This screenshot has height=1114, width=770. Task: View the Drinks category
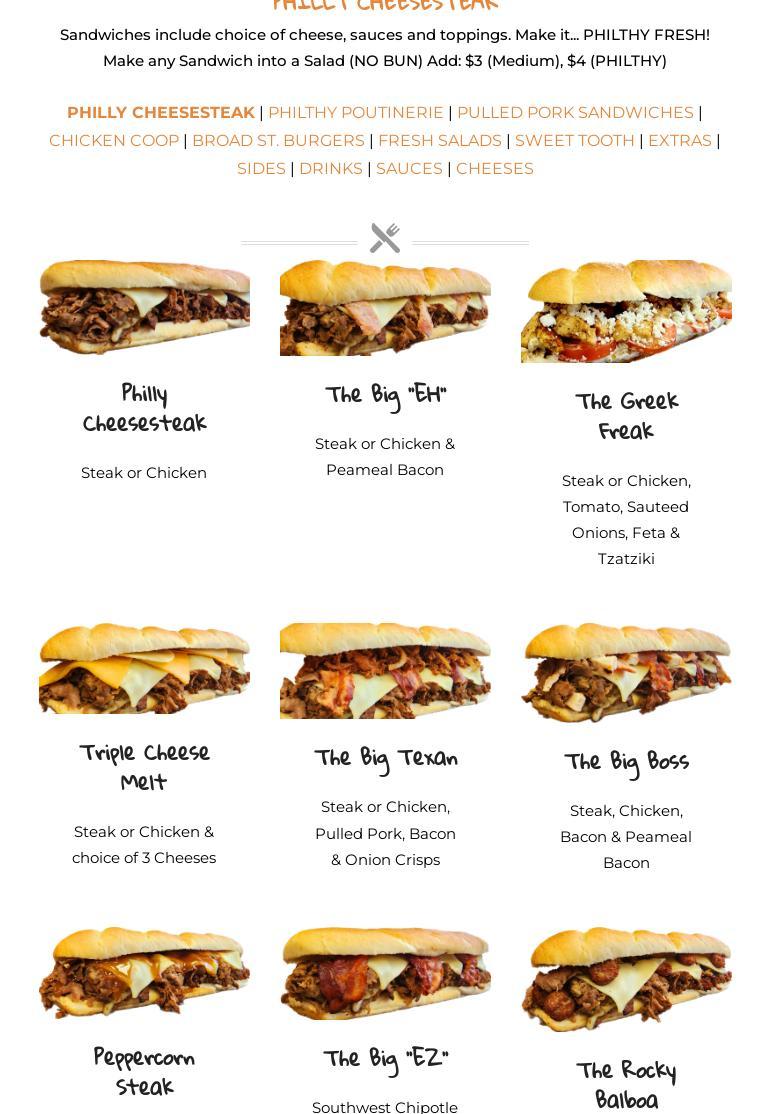tap(330, 169)
